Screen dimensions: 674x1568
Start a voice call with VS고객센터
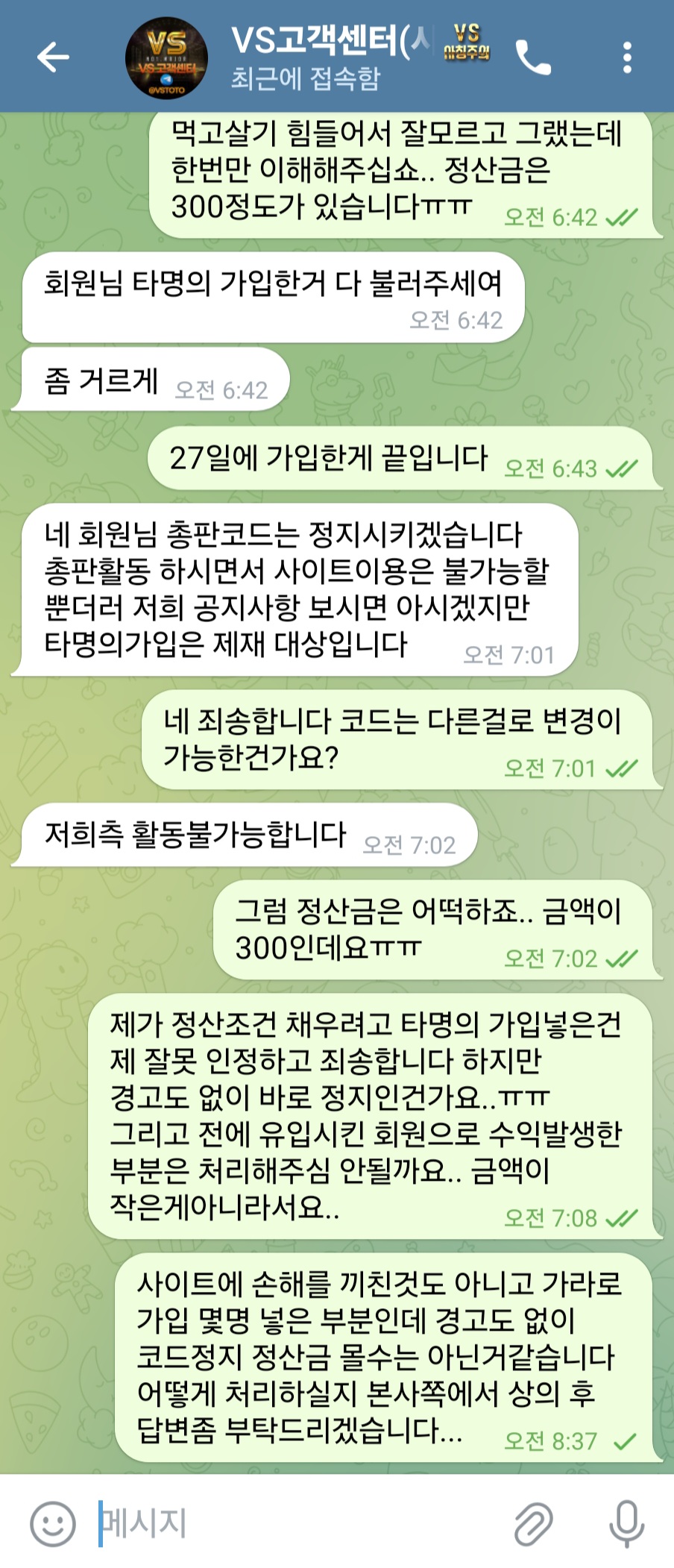click(x=534, y=57)
